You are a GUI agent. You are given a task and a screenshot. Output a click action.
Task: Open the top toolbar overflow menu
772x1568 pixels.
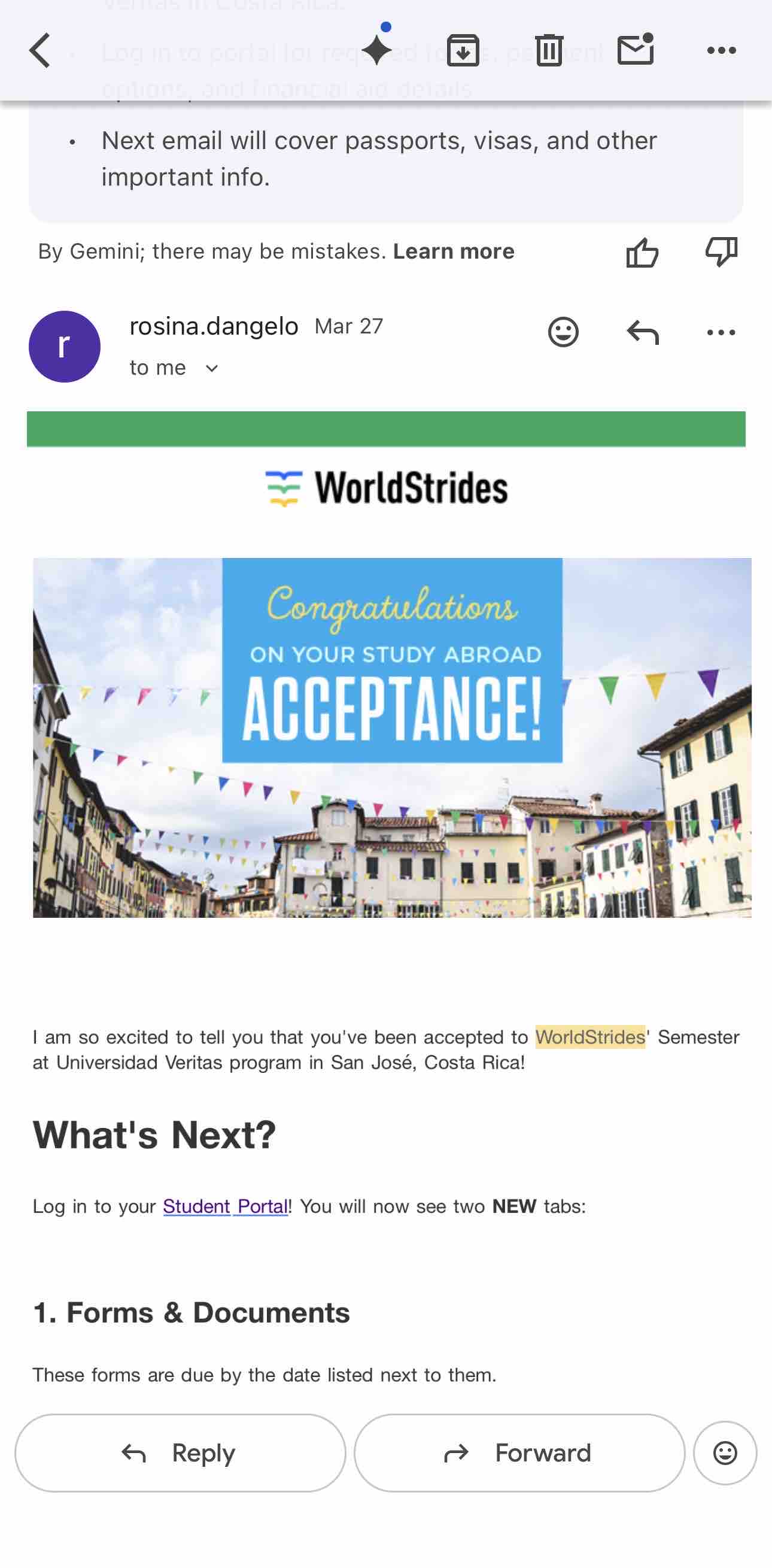point(721,50)
